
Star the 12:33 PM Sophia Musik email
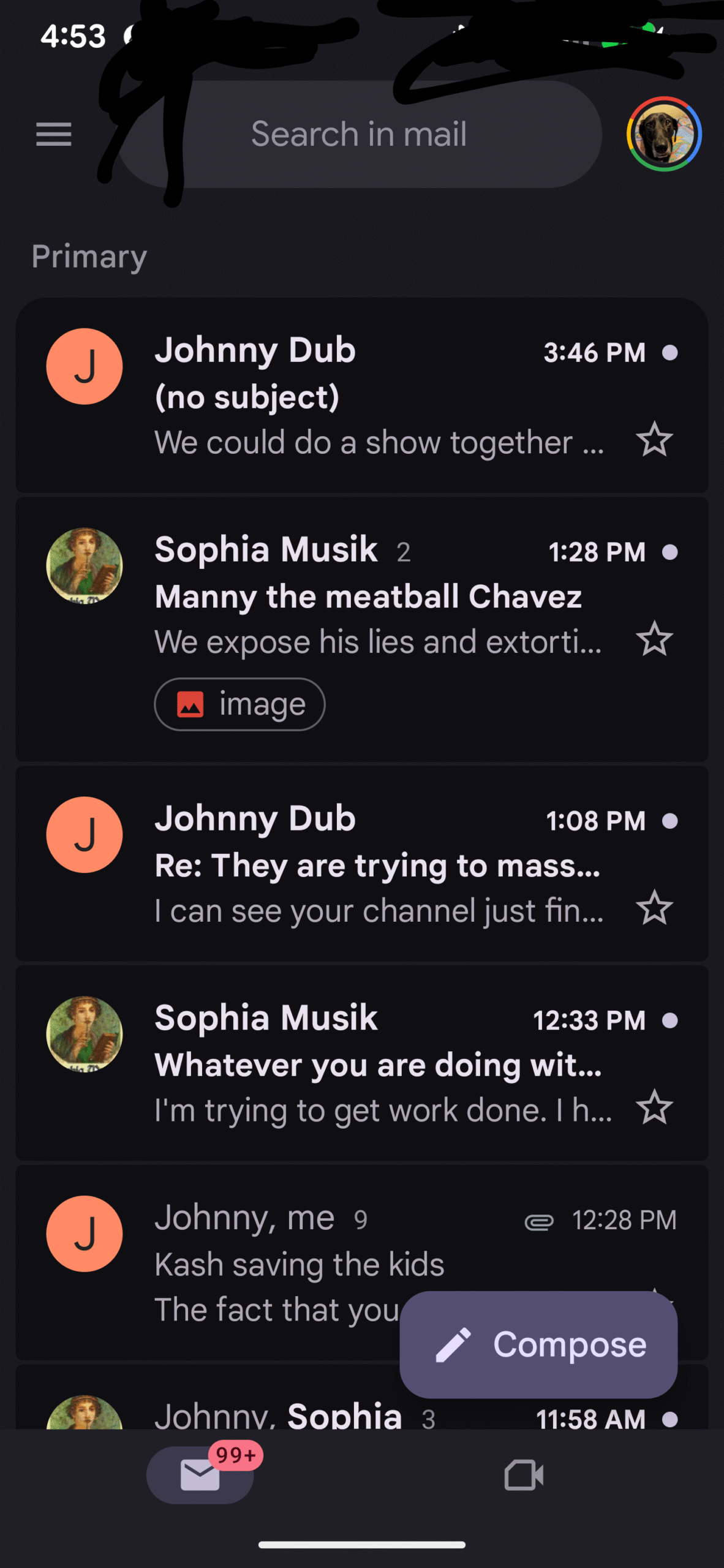click(654, 1107)
